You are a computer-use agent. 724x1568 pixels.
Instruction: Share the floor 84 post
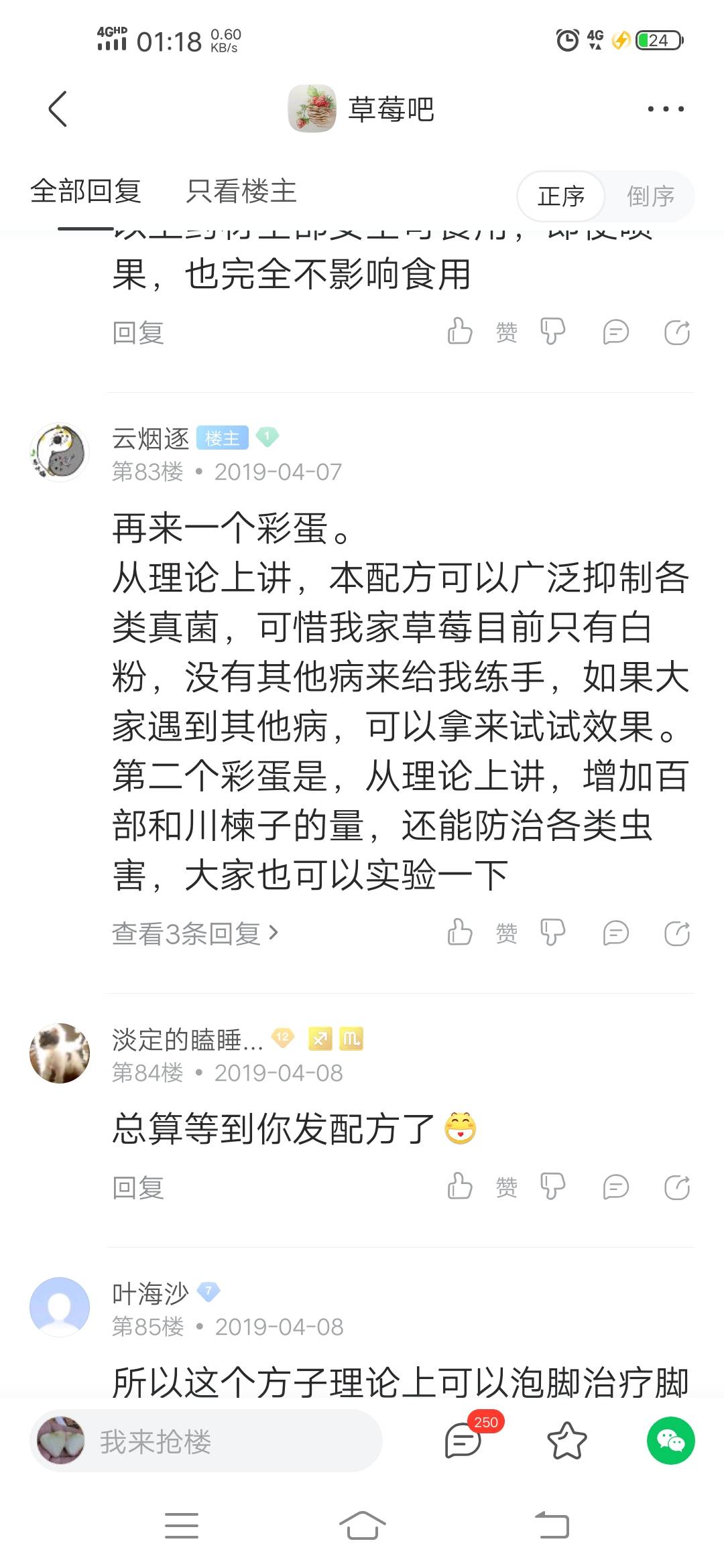coord(676,1187)
